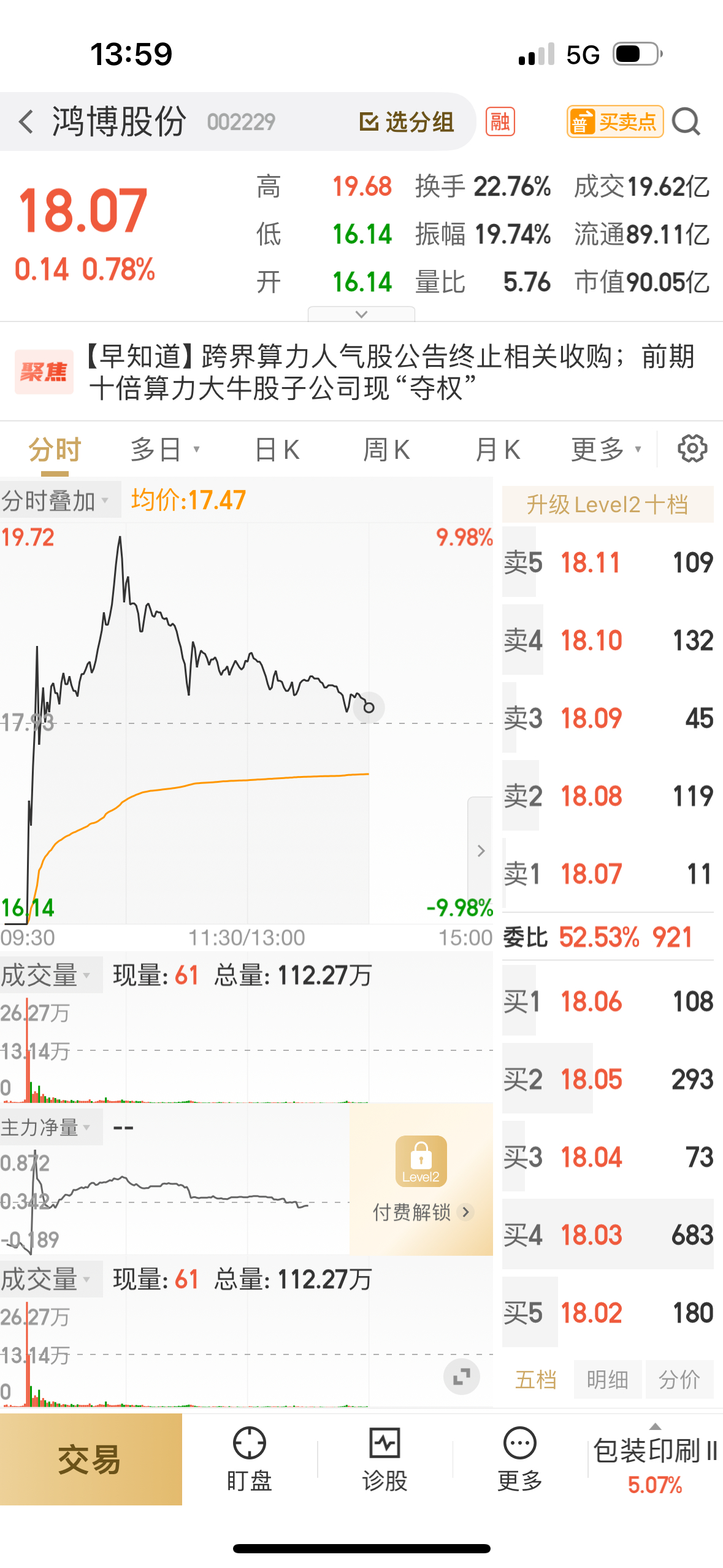Expand right panel via the arrow chevron

coord(481,850)
